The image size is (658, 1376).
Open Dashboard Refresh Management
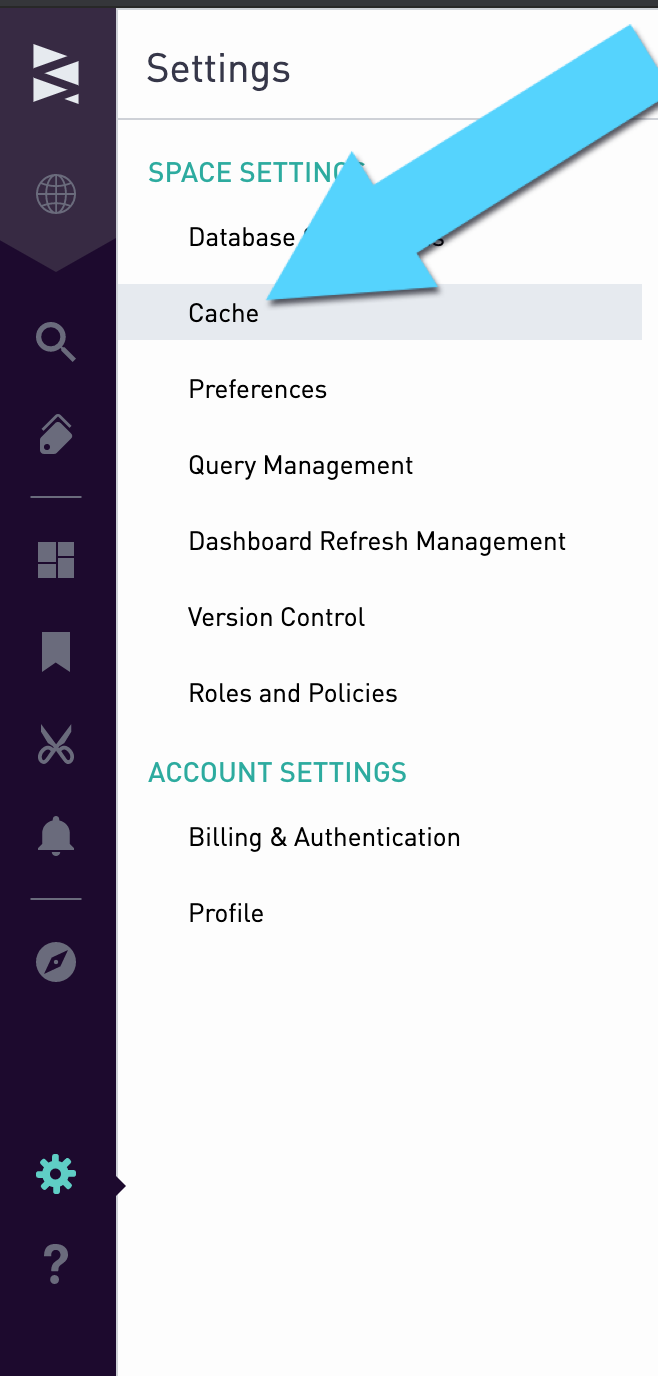[x=377, y=541]
